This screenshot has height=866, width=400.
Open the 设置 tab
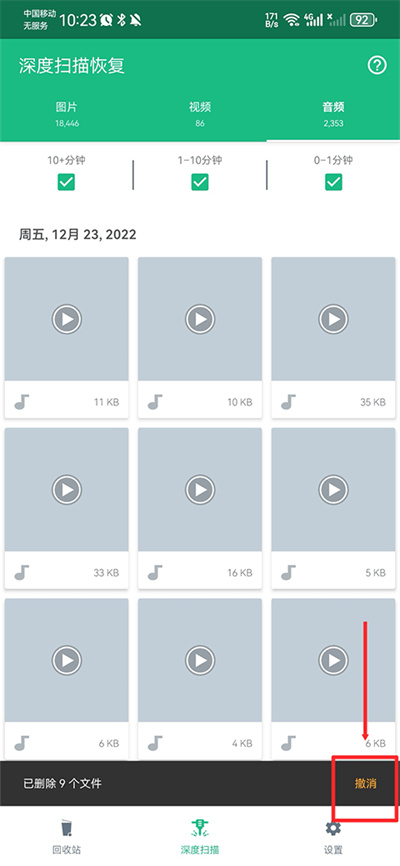pos(333,837)
